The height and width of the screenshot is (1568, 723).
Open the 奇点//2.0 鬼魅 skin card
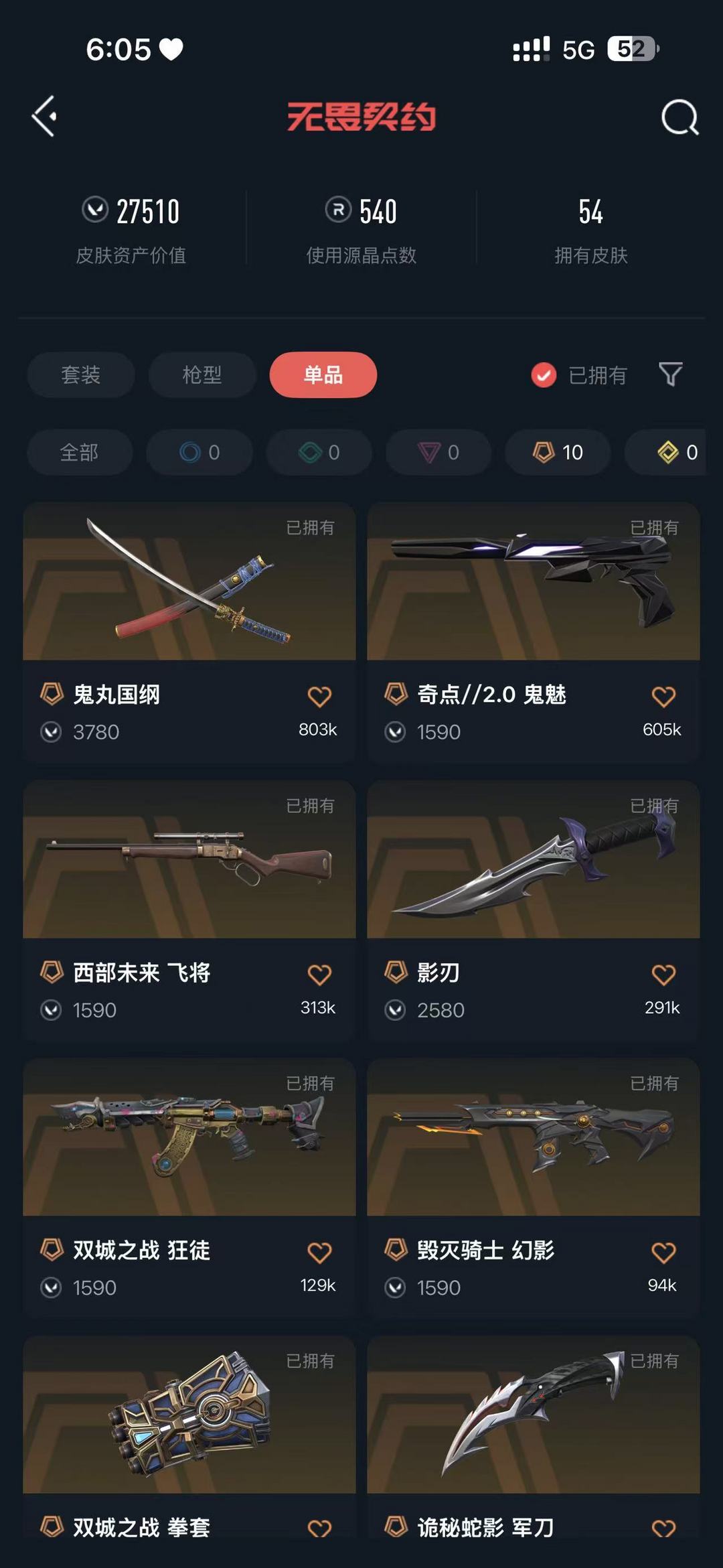coord(534,632)
